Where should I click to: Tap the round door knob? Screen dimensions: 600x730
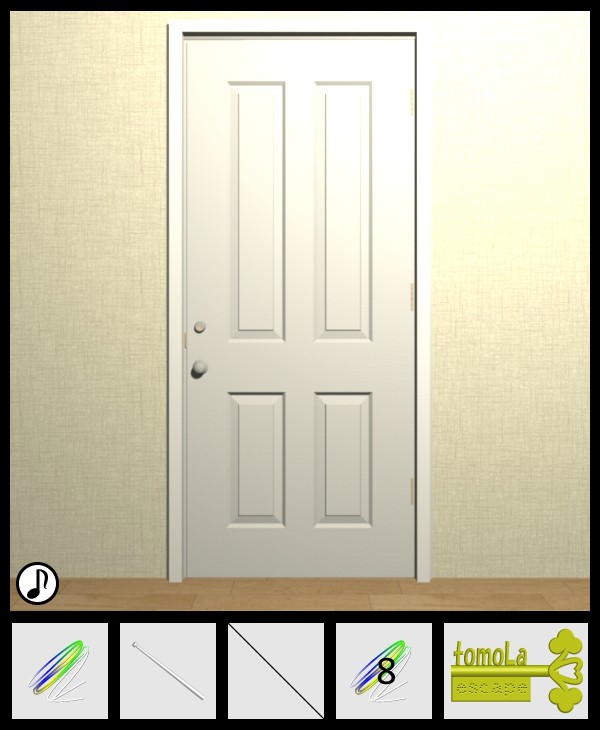pos(200,369)
